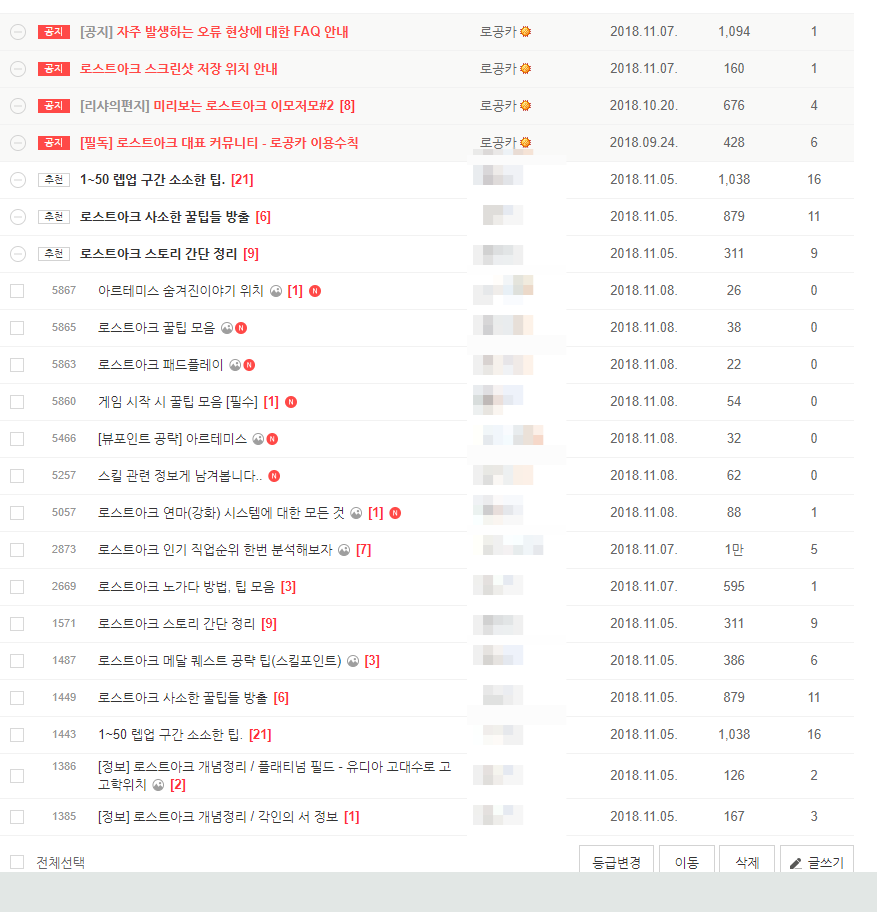Open the 등급변경 grade change button
The image size is (877, 912).
click(616, 862)
